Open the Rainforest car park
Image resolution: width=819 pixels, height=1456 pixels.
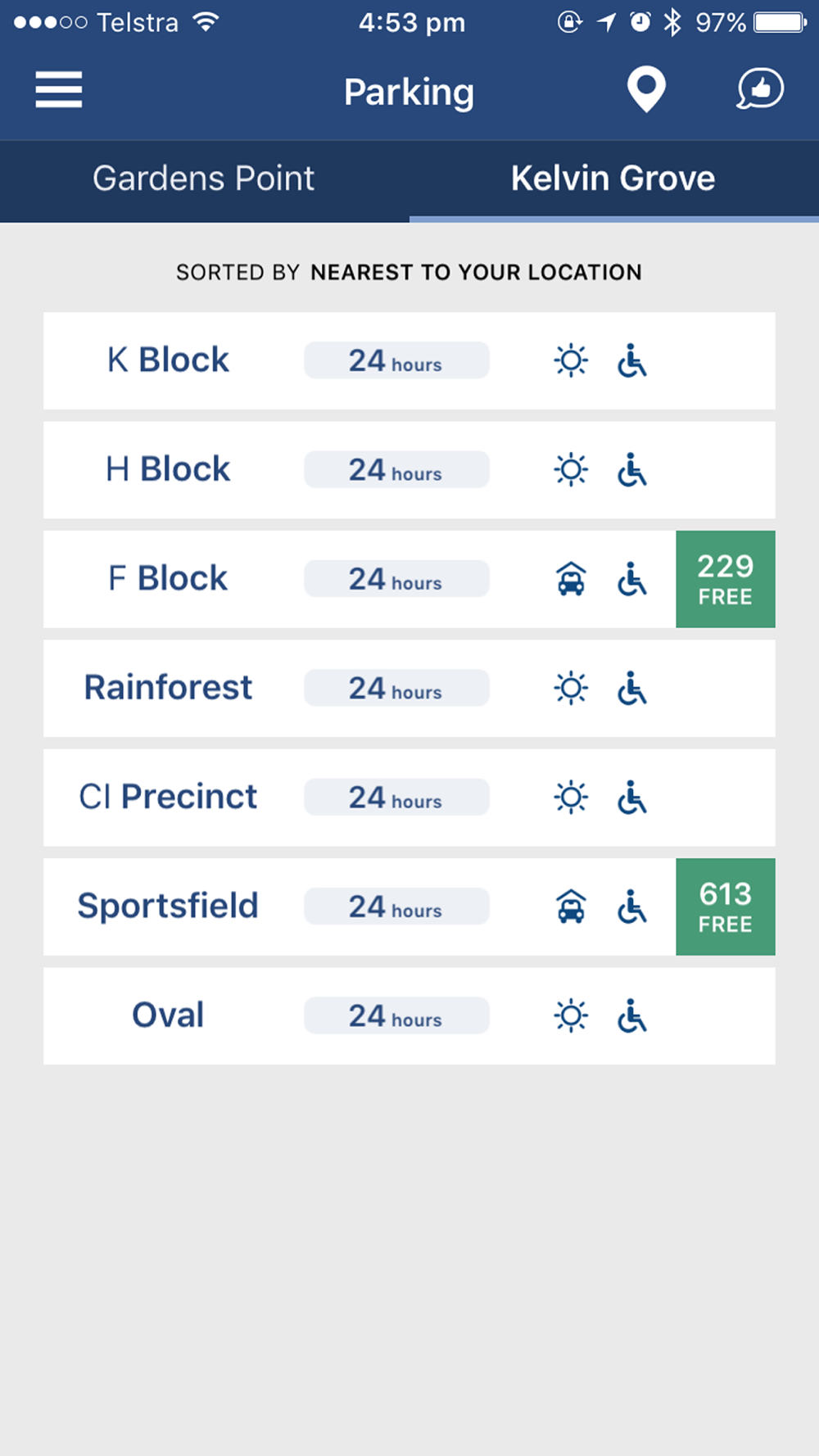(x=409, y=689)
